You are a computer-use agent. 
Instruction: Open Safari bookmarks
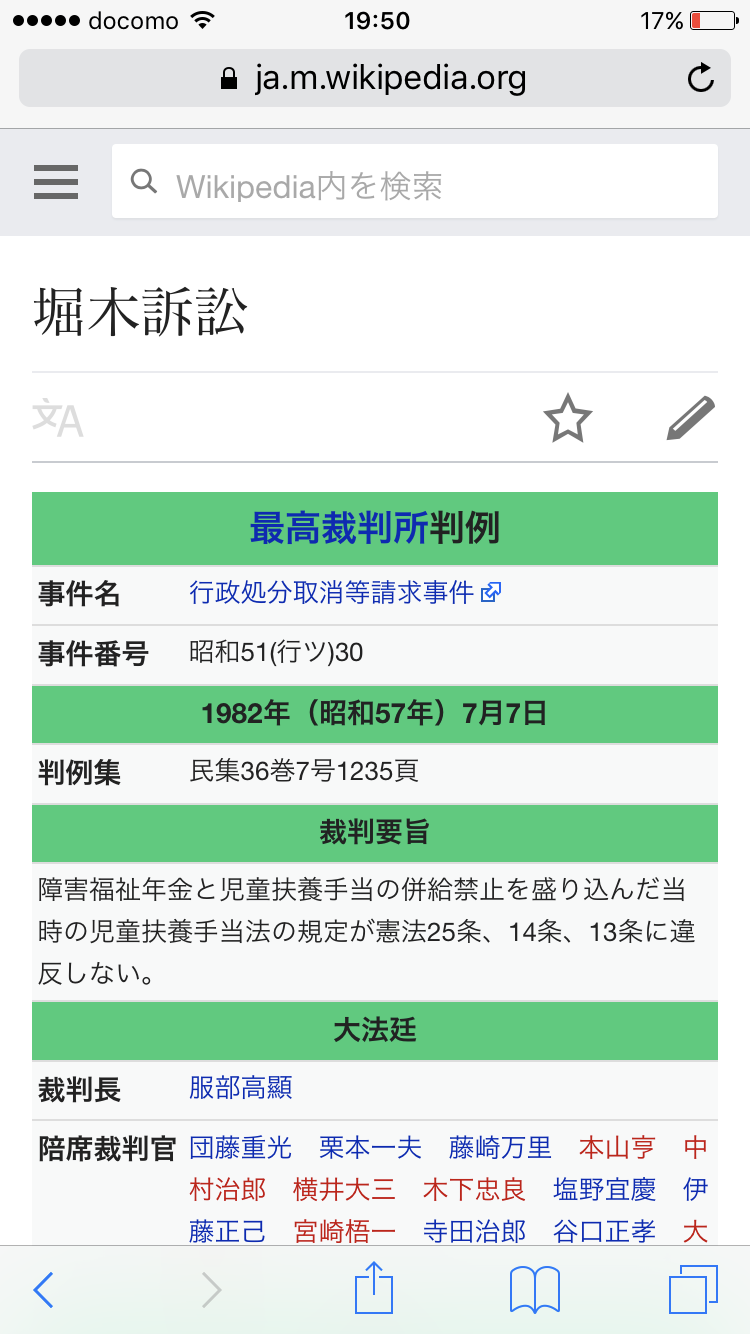click(x=534, y=1291)
